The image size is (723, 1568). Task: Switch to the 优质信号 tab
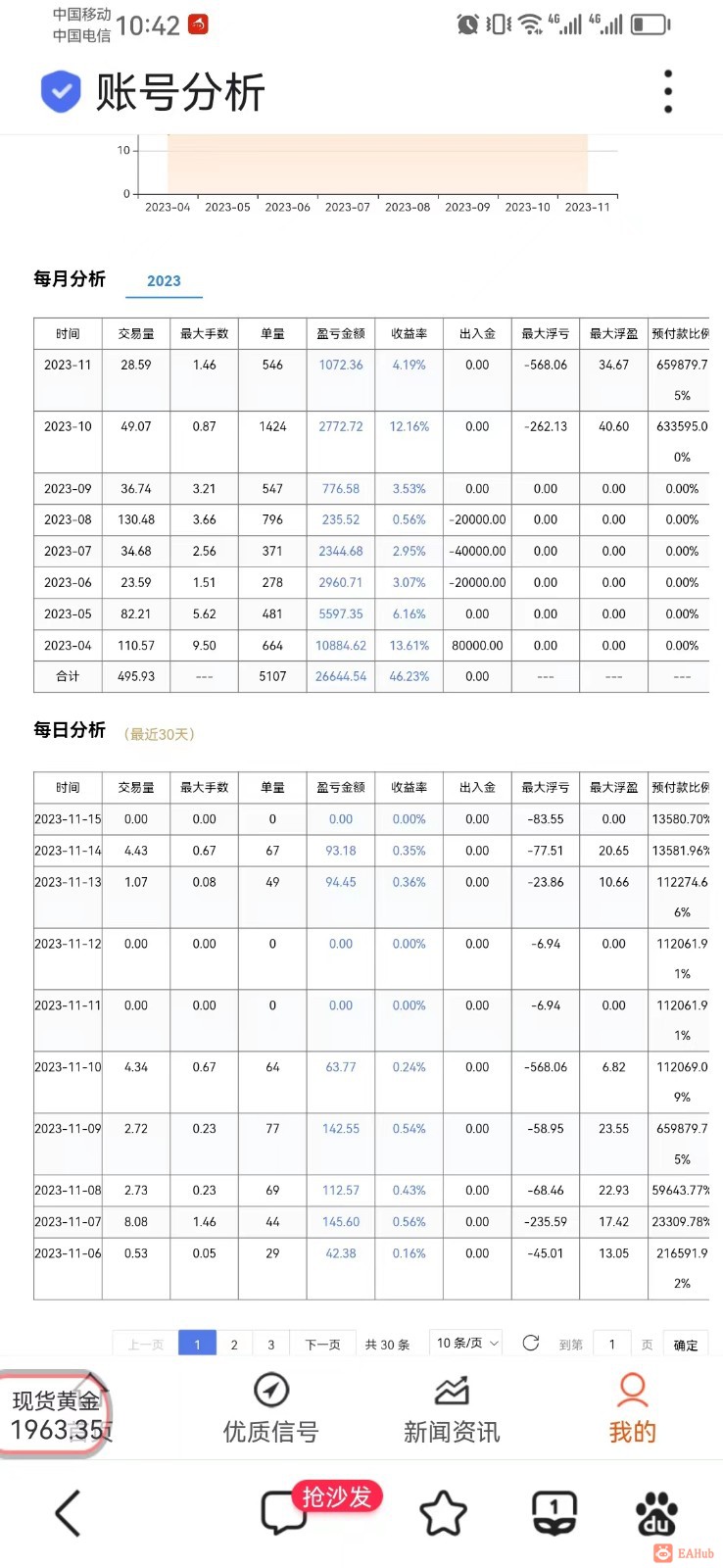point(271,1410)
